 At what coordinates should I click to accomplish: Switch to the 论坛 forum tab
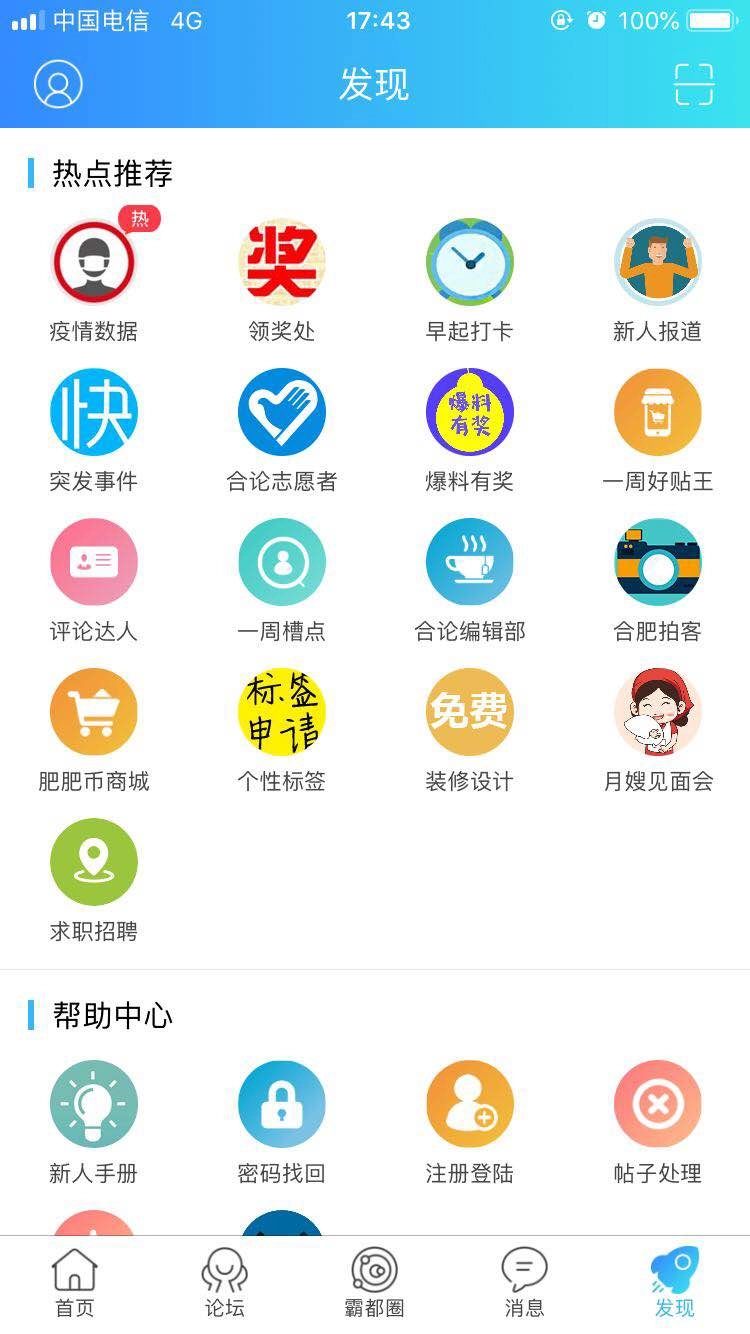pos(224,1285)
